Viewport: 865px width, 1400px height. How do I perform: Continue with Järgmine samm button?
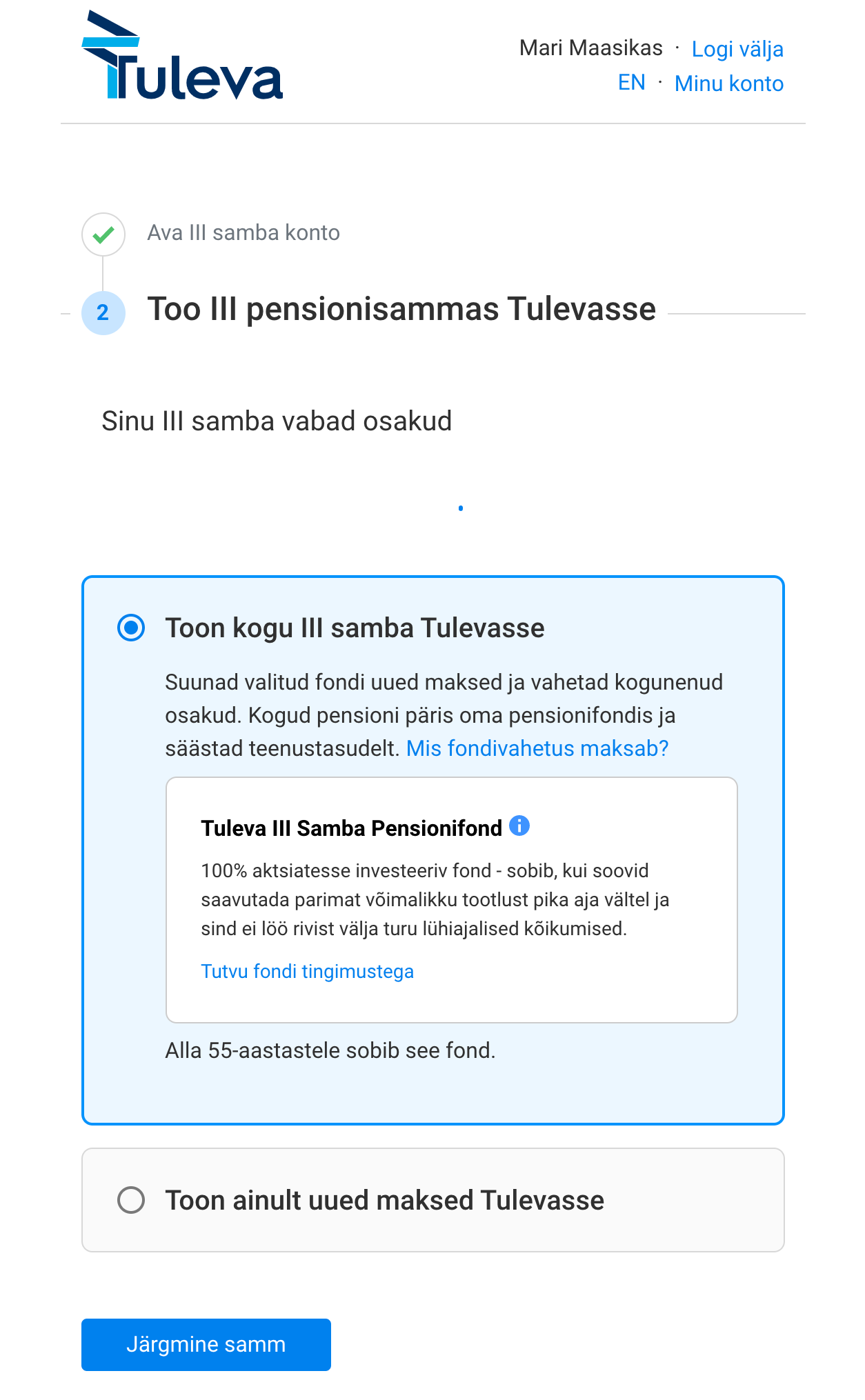pyautogui.click(x=206, y=1345)
